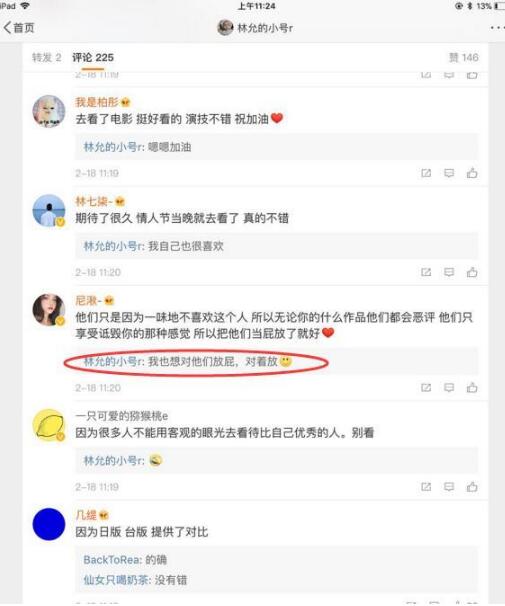Open username 林七柒- profile link

tap(94, 201)
